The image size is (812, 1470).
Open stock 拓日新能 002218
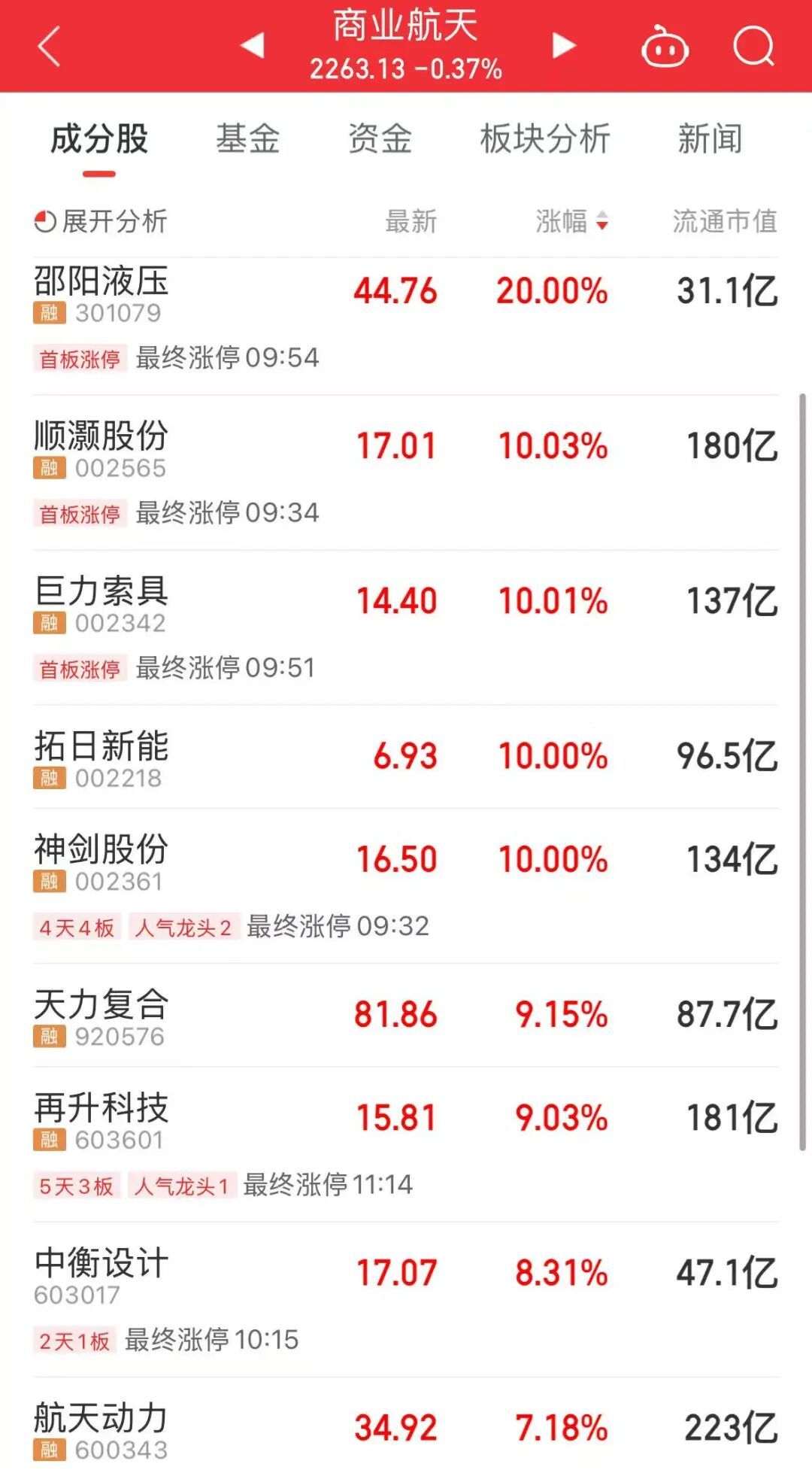[x=102, y=758]
